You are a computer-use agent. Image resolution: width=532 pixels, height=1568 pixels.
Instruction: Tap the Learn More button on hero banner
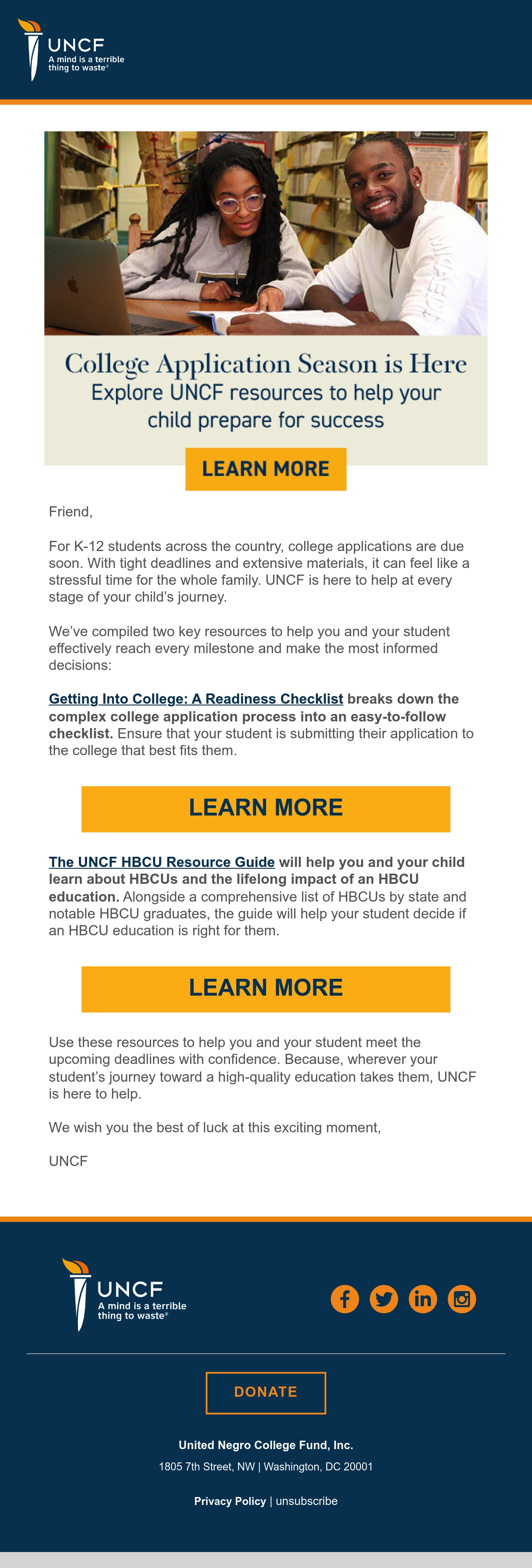click(266, 469)
